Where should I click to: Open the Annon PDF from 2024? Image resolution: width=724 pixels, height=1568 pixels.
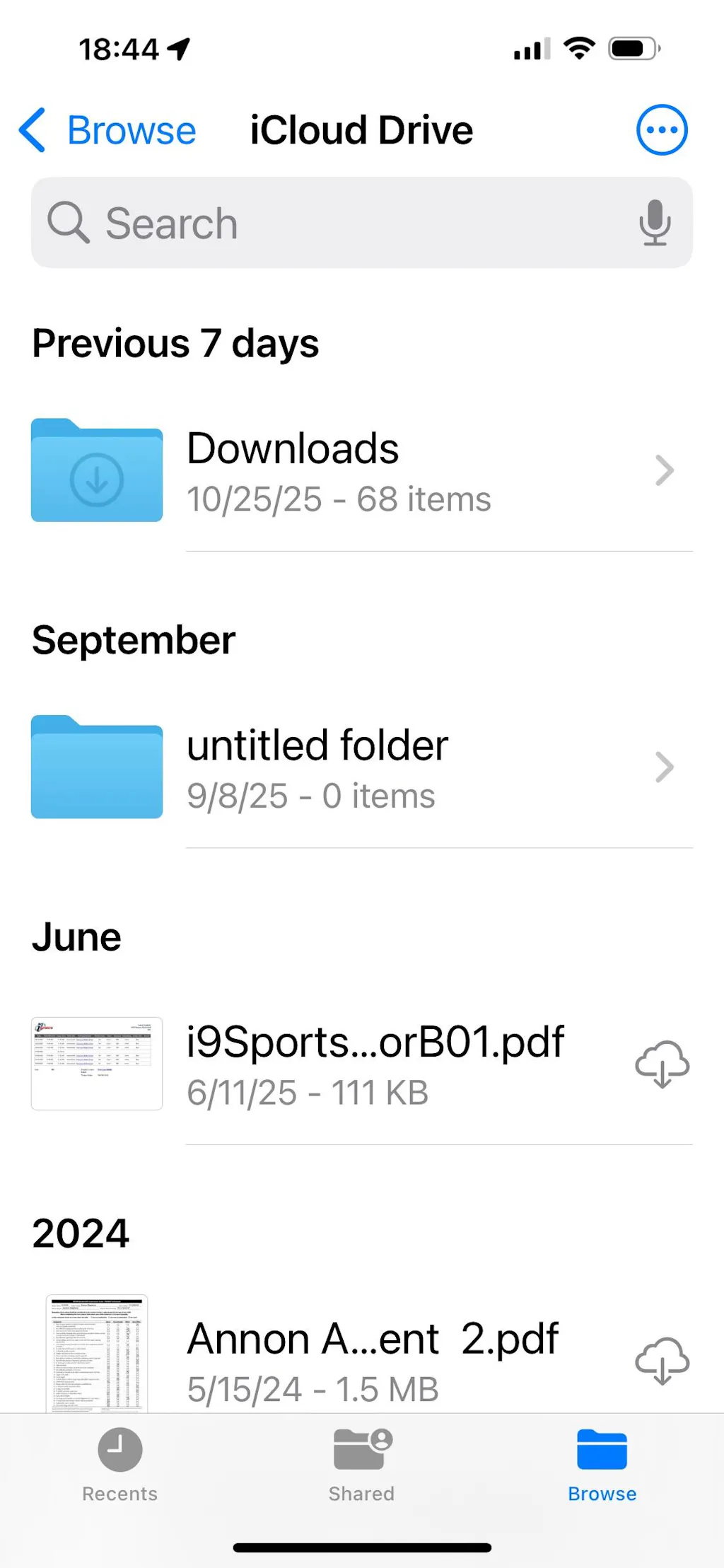tap(372, 1361)
